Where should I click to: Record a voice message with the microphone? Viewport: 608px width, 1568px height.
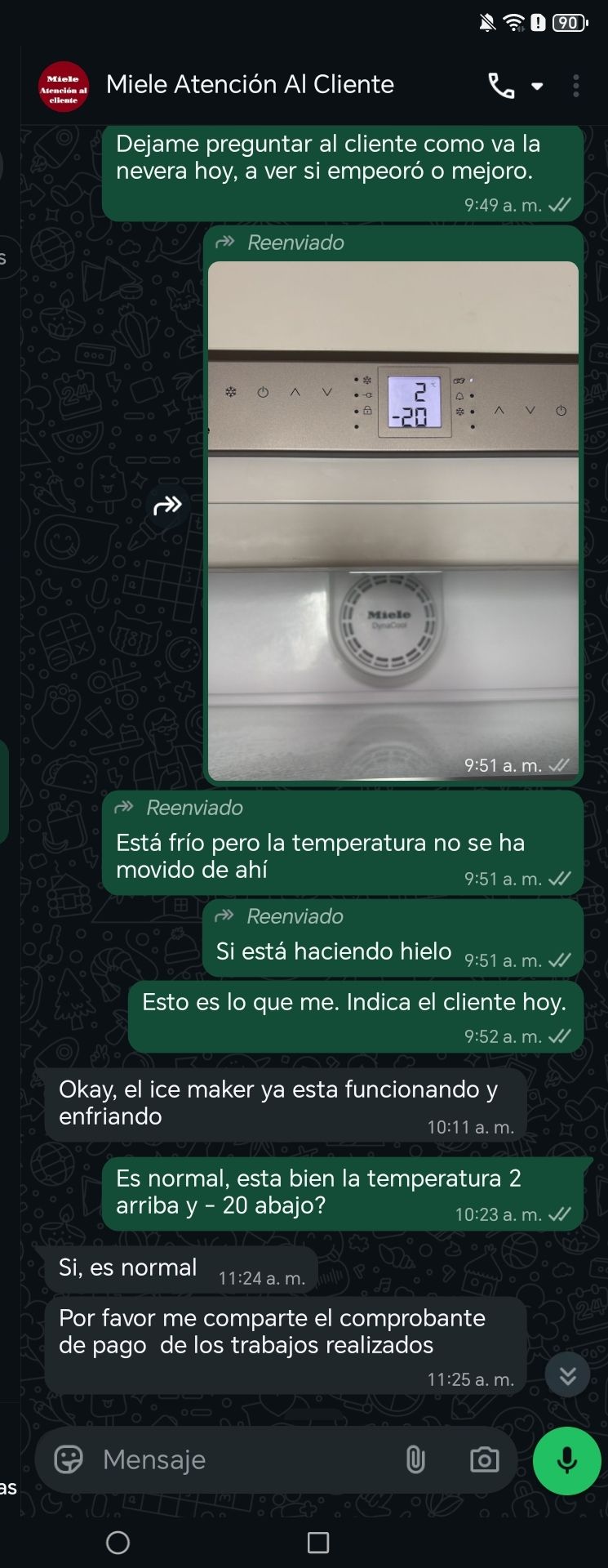point(566,1460)
